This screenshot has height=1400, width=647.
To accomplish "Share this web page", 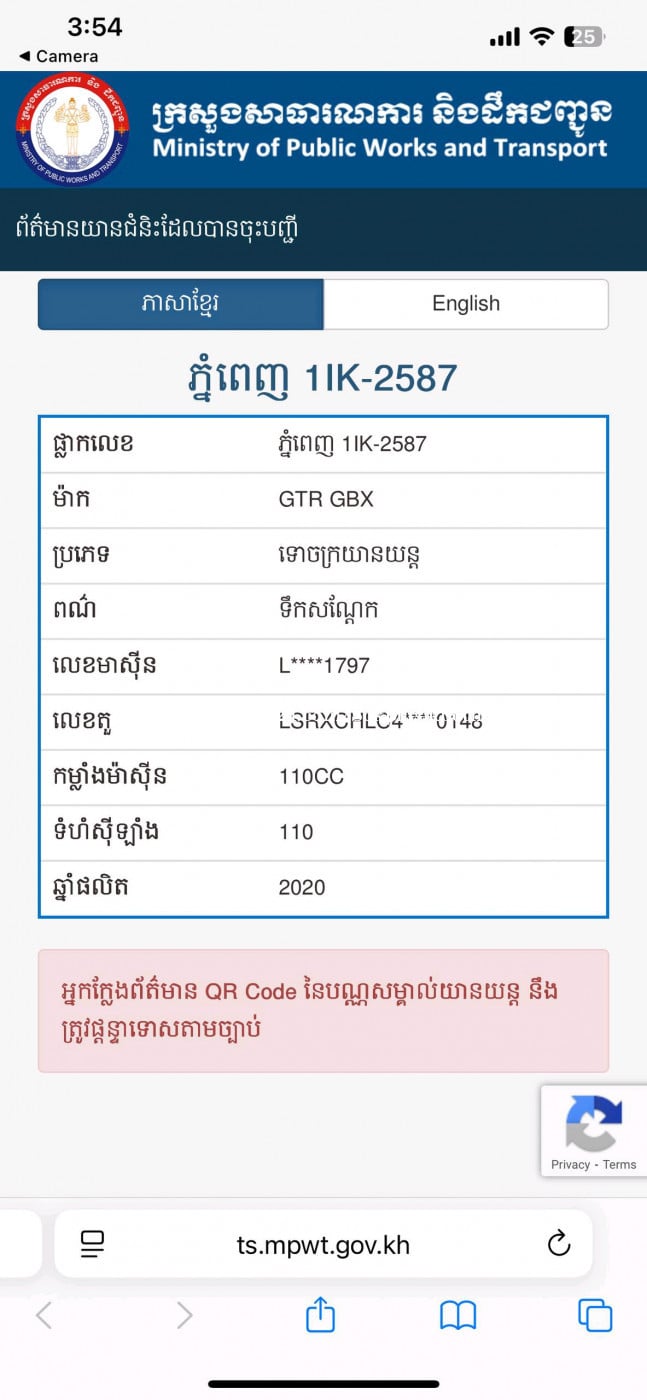I will 320,1315.
